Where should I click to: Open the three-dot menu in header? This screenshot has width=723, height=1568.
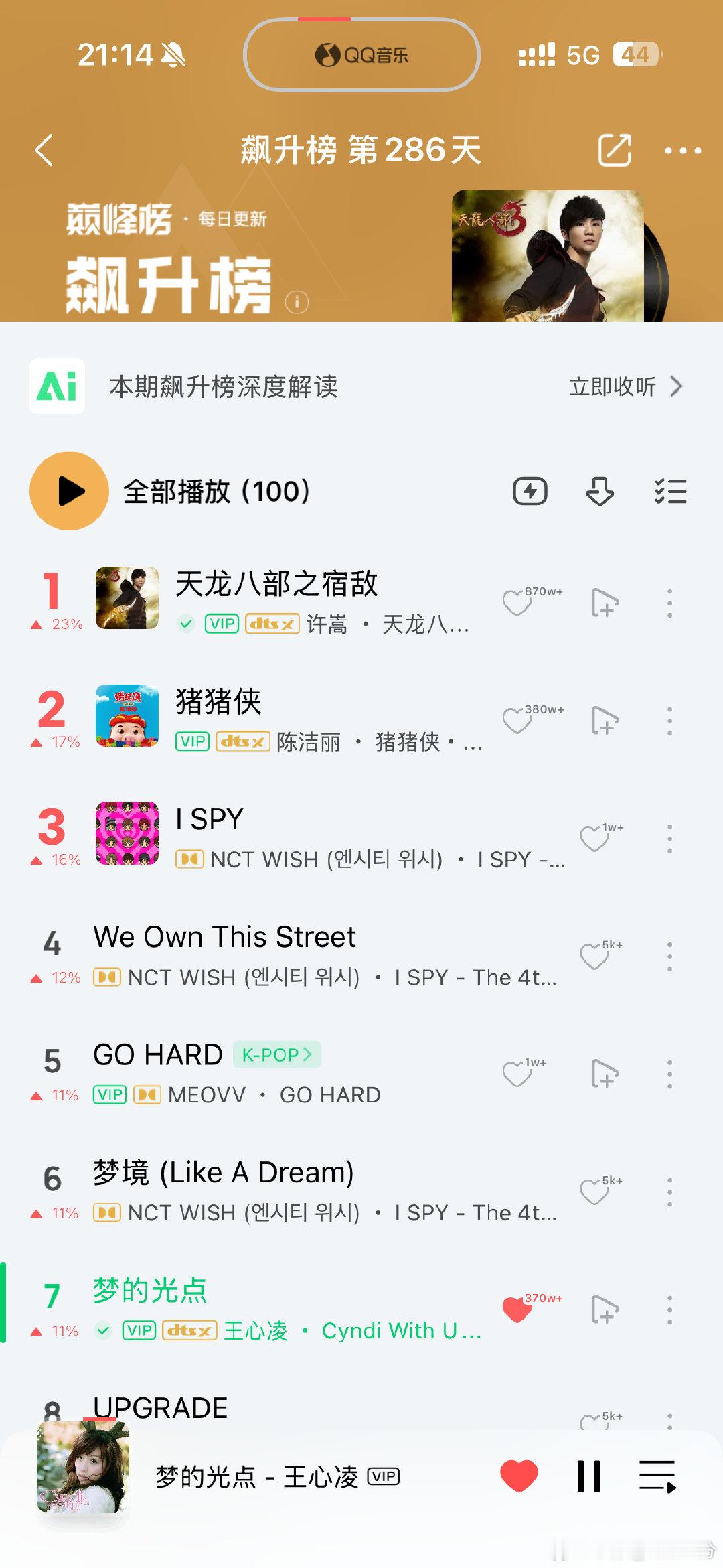[683, 151]
